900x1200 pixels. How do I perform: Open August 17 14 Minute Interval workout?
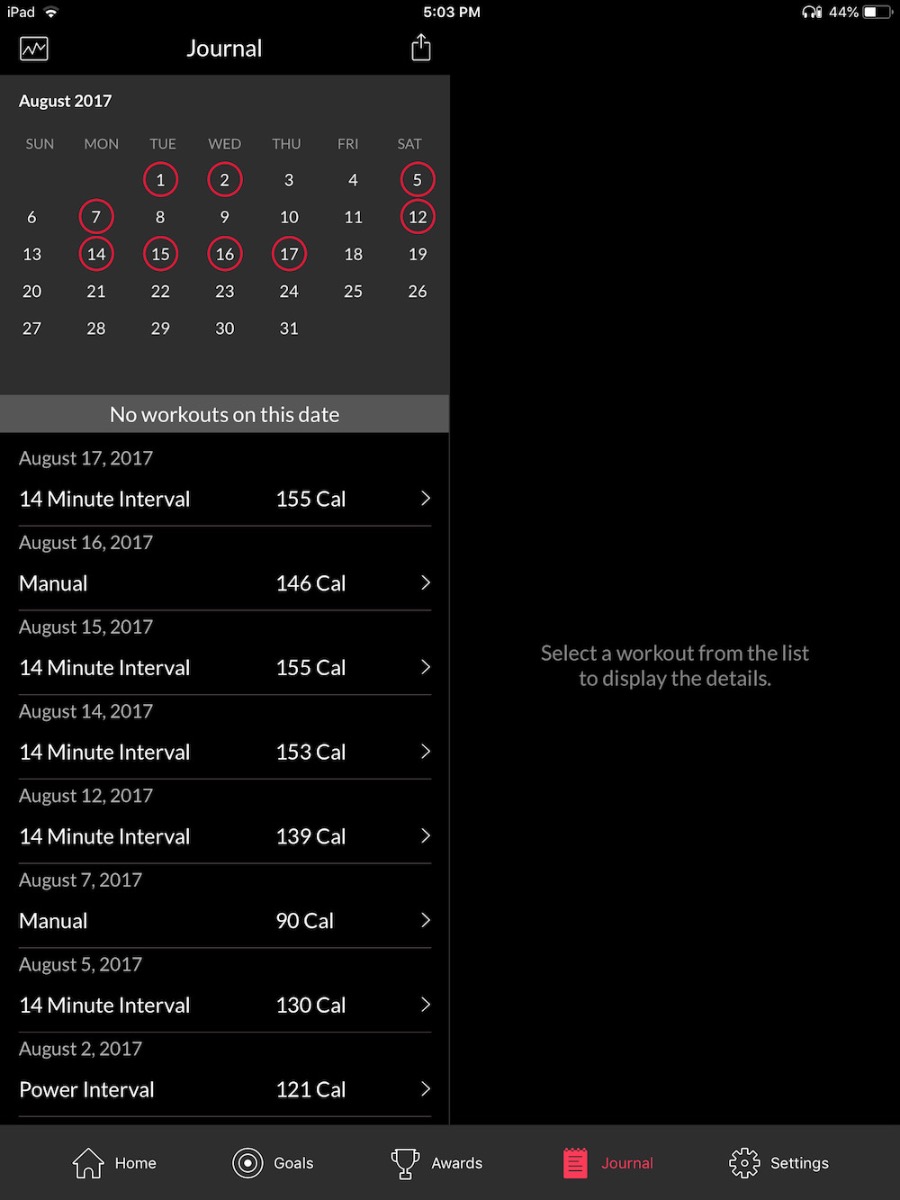click(x=225, y=499)
